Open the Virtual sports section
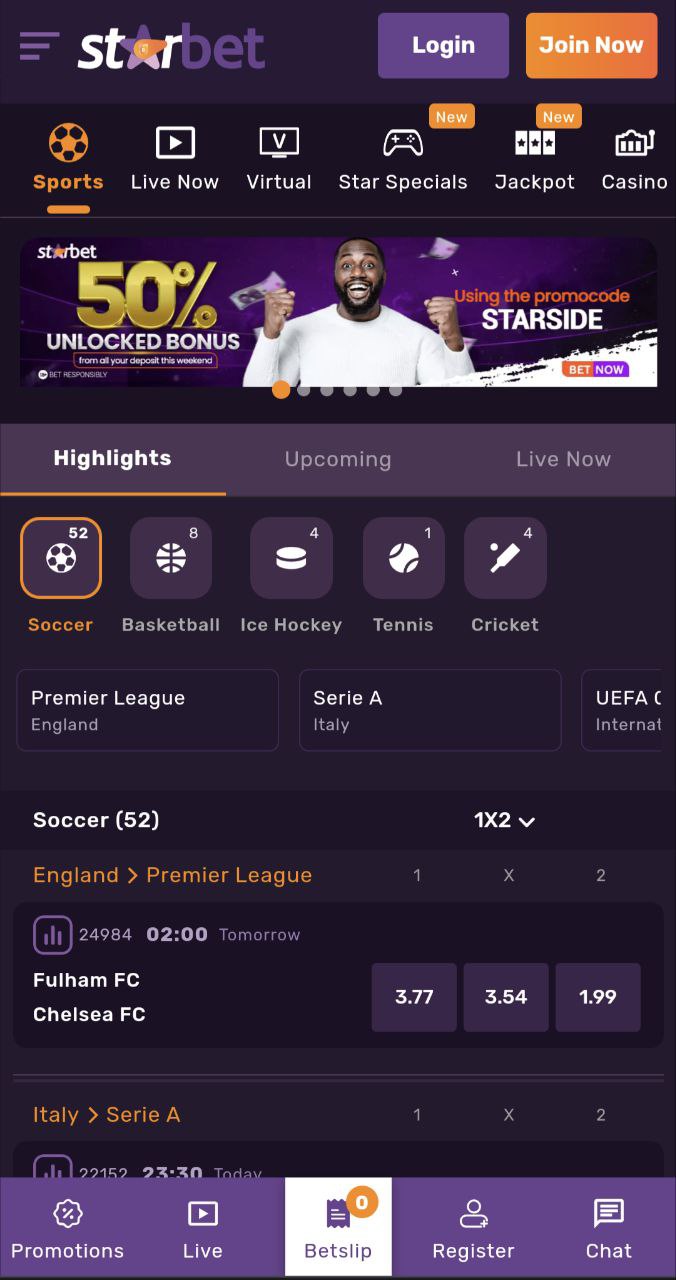This screenshot has width=676, height=1280. pos(279,158)
